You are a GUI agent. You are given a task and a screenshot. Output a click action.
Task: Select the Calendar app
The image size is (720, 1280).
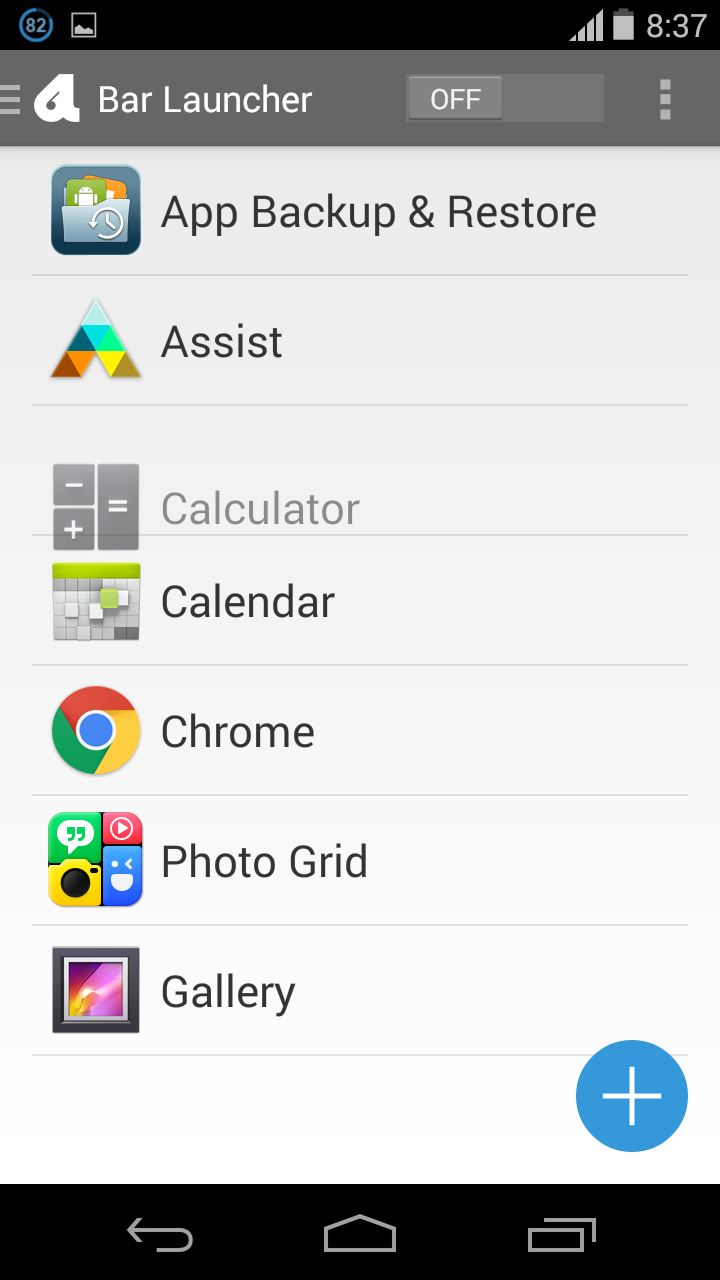360,601
